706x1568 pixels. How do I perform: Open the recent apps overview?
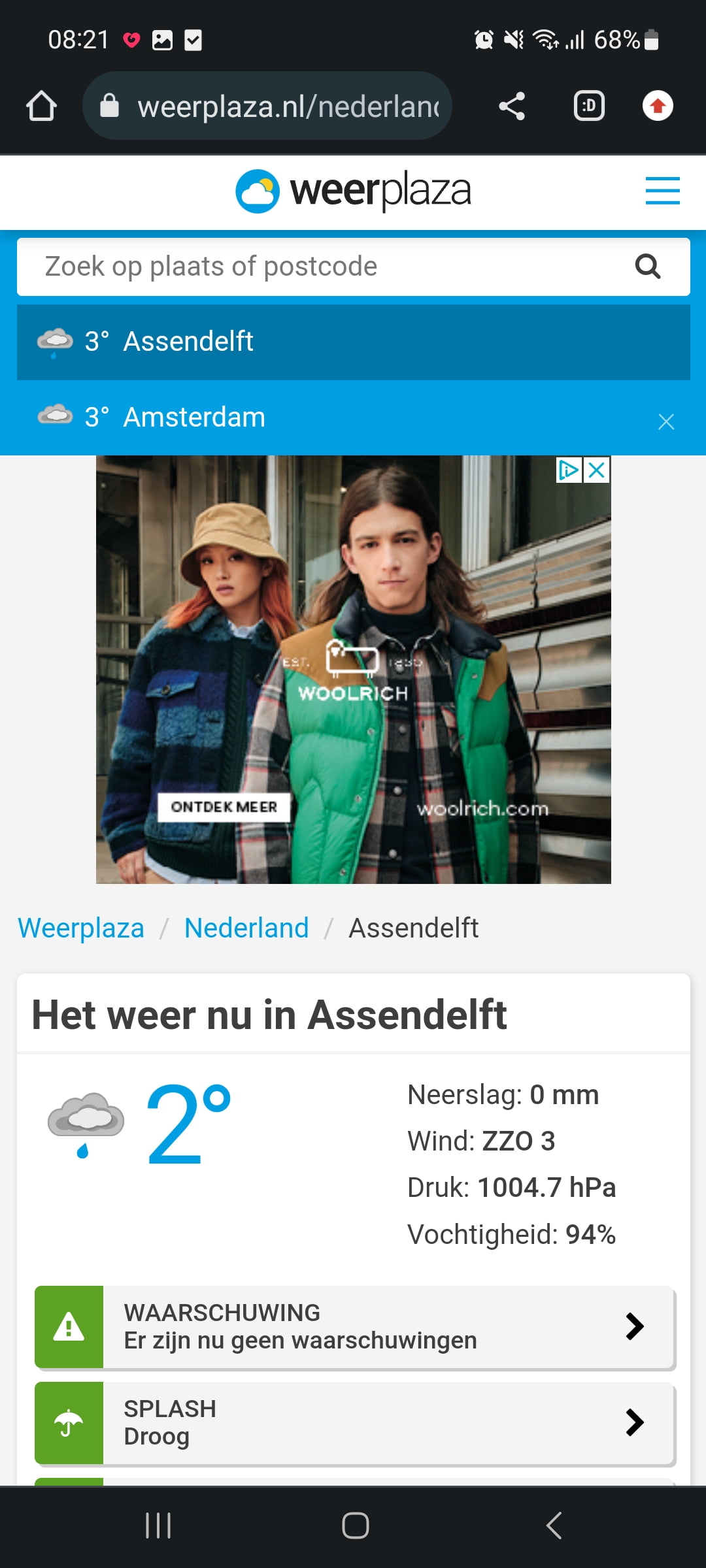click(x=158, y=1526)
